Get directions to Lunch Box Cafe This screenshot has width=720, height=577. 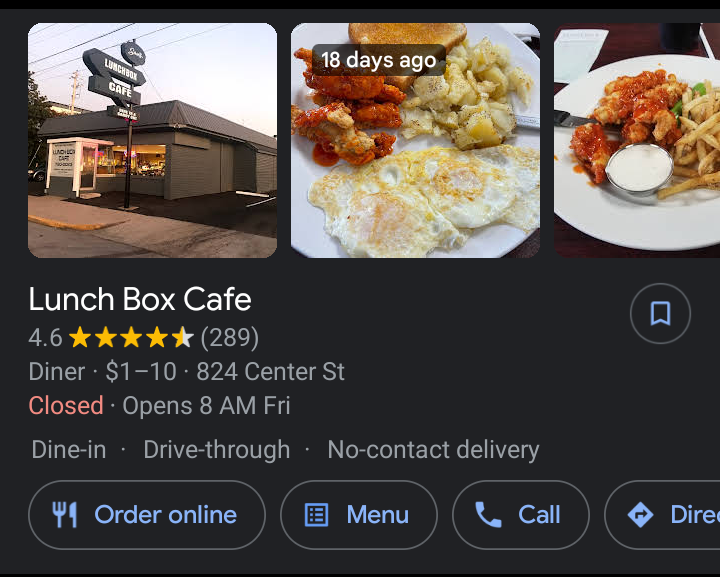[665, 515]
